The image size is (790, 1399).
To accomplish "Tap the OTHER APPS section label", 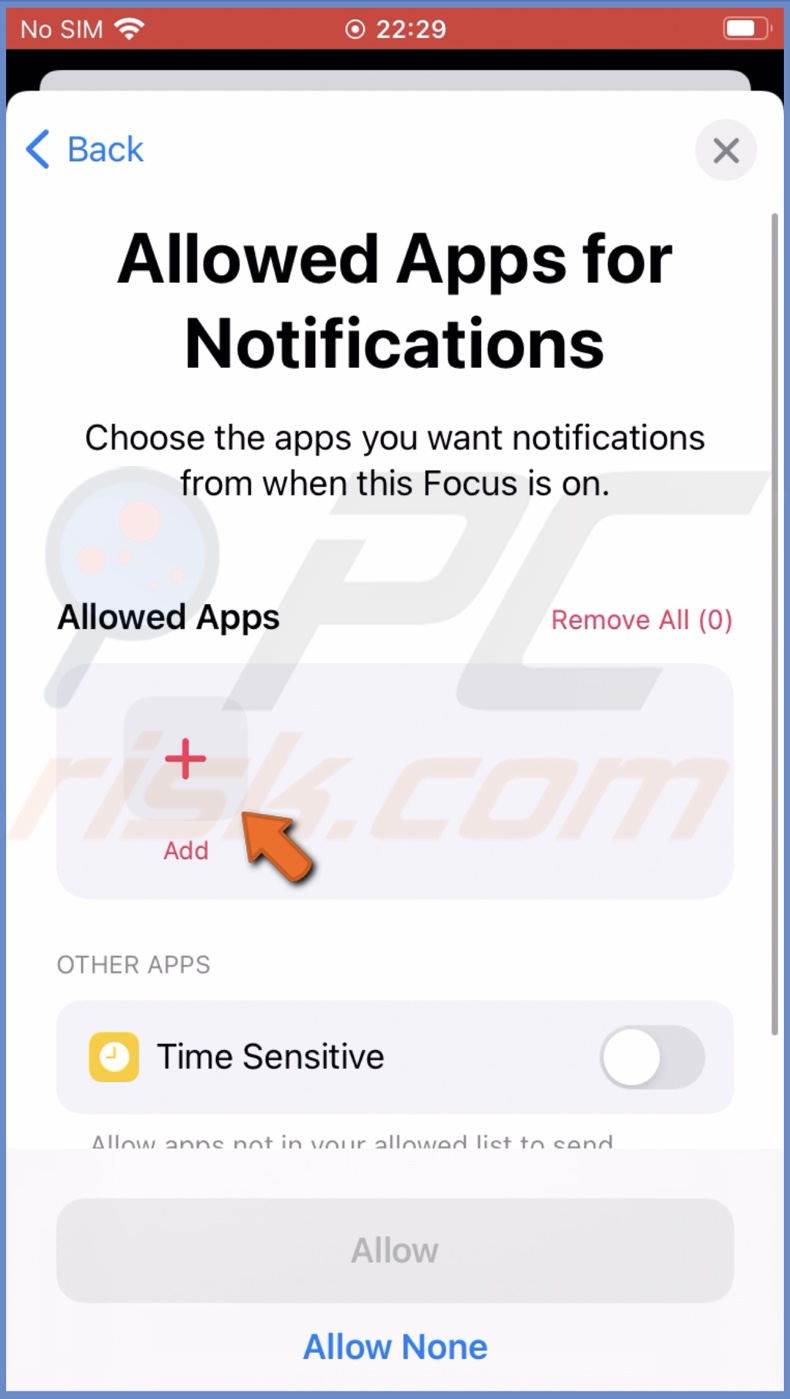I will pos(133,965).
